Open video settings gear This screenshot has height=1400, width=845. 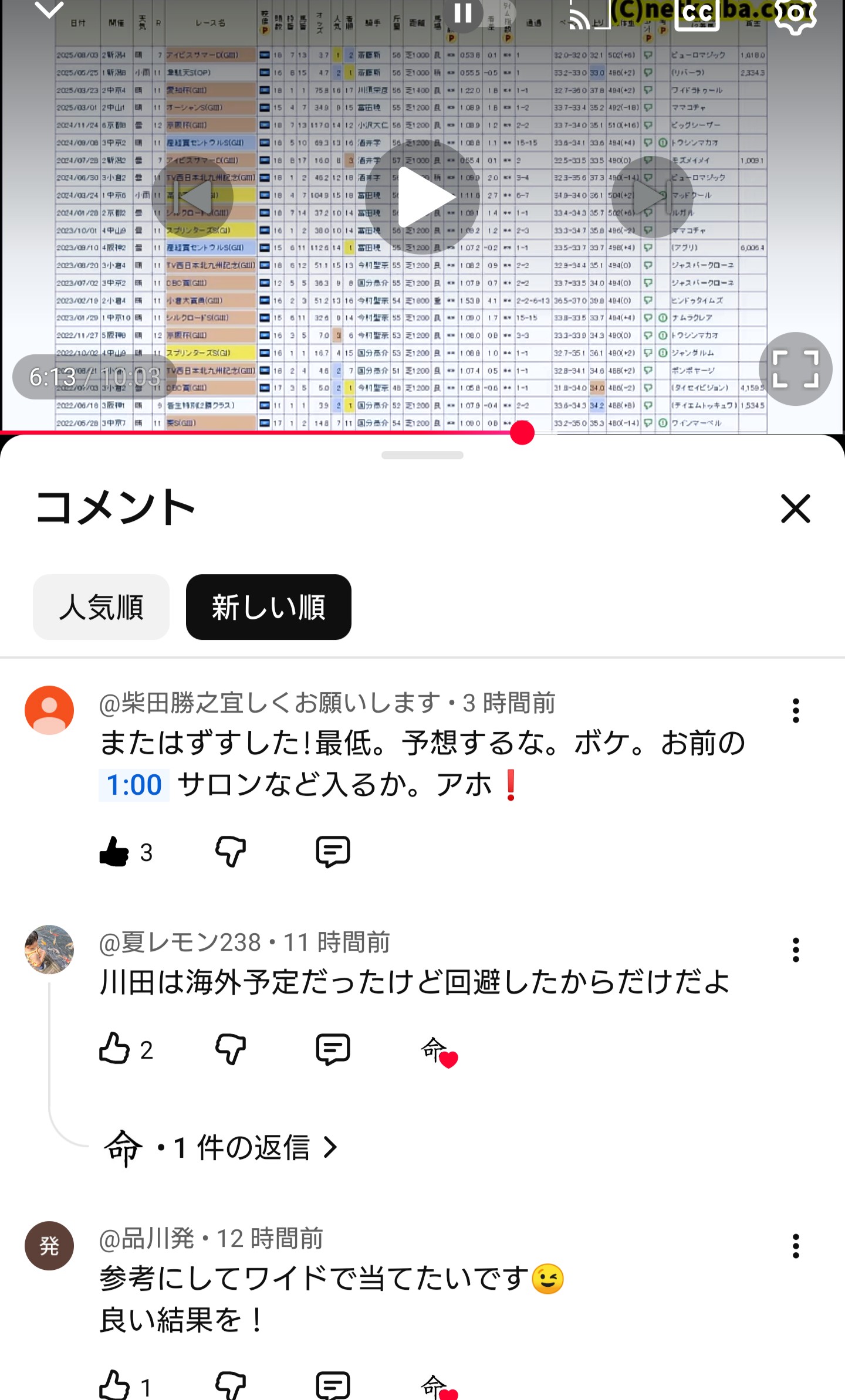point(795,13)
